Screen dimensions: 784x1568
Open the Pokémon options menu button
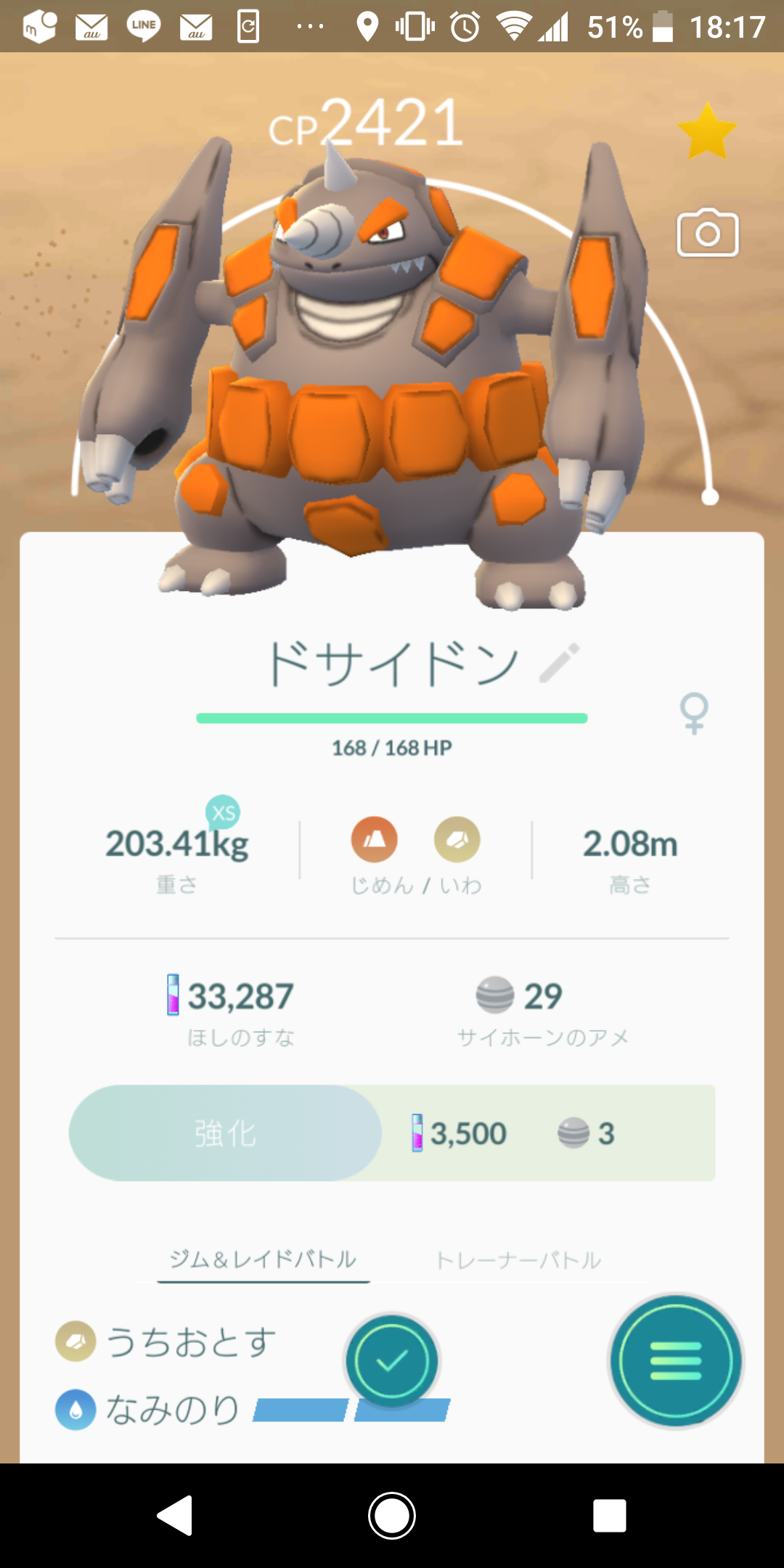pyautogui.click(x=676, y=1361)
